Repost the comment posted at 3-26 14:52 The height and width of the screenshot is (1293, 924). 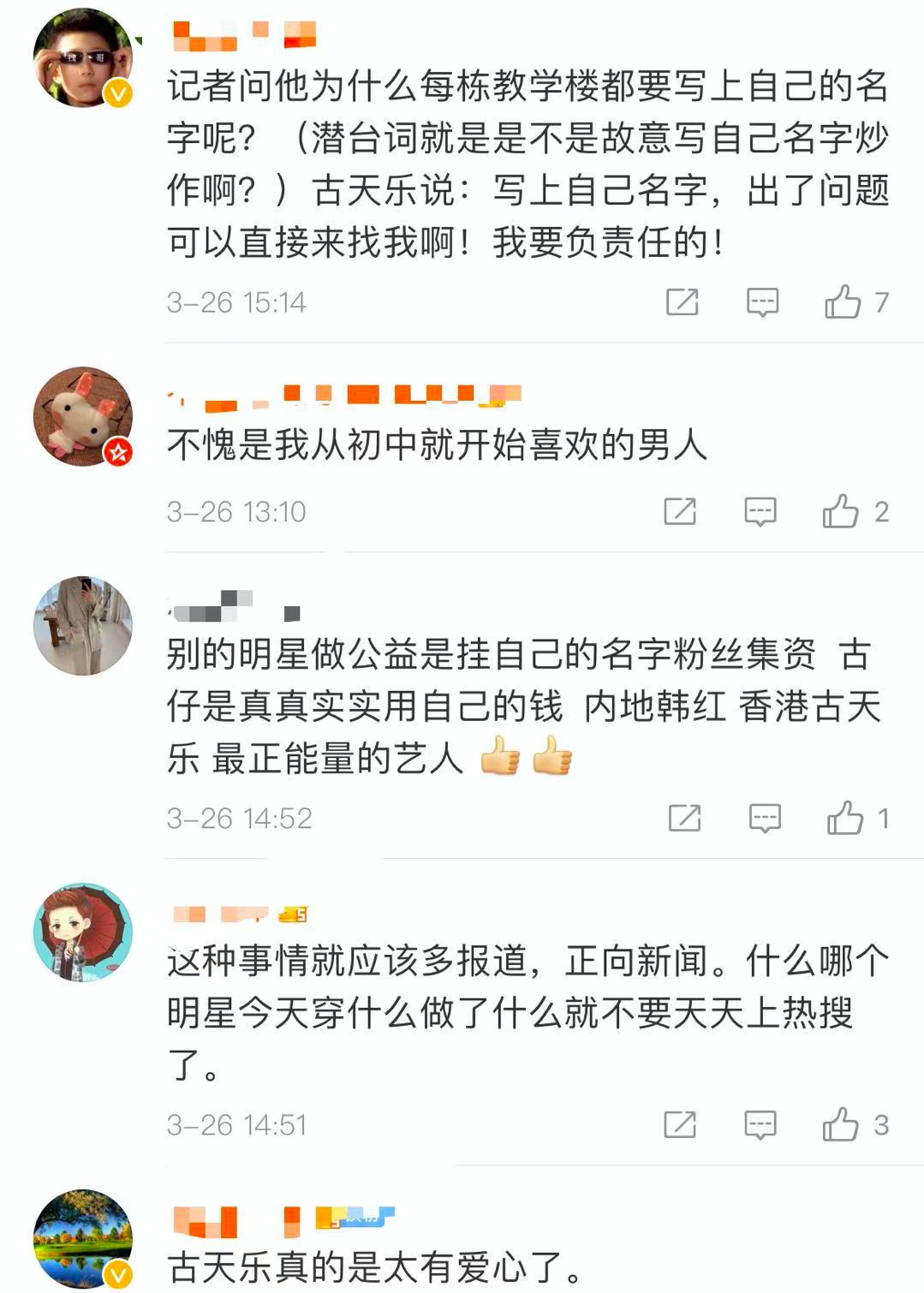[x=684, y=819]
